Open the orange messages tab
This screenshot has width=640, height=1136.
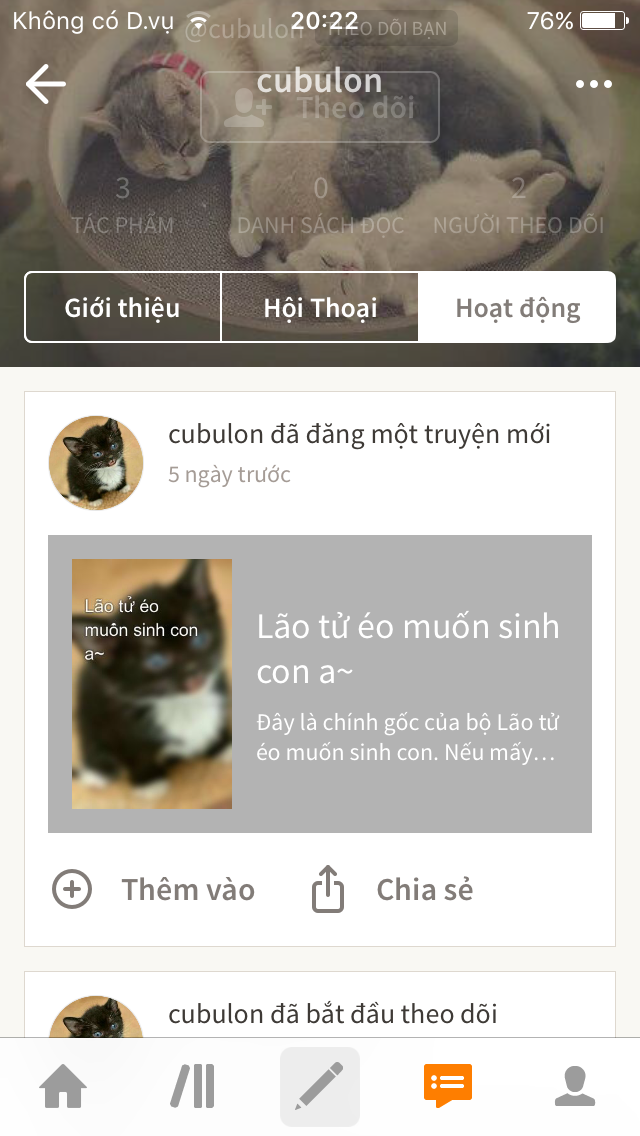pos(447,1085)
